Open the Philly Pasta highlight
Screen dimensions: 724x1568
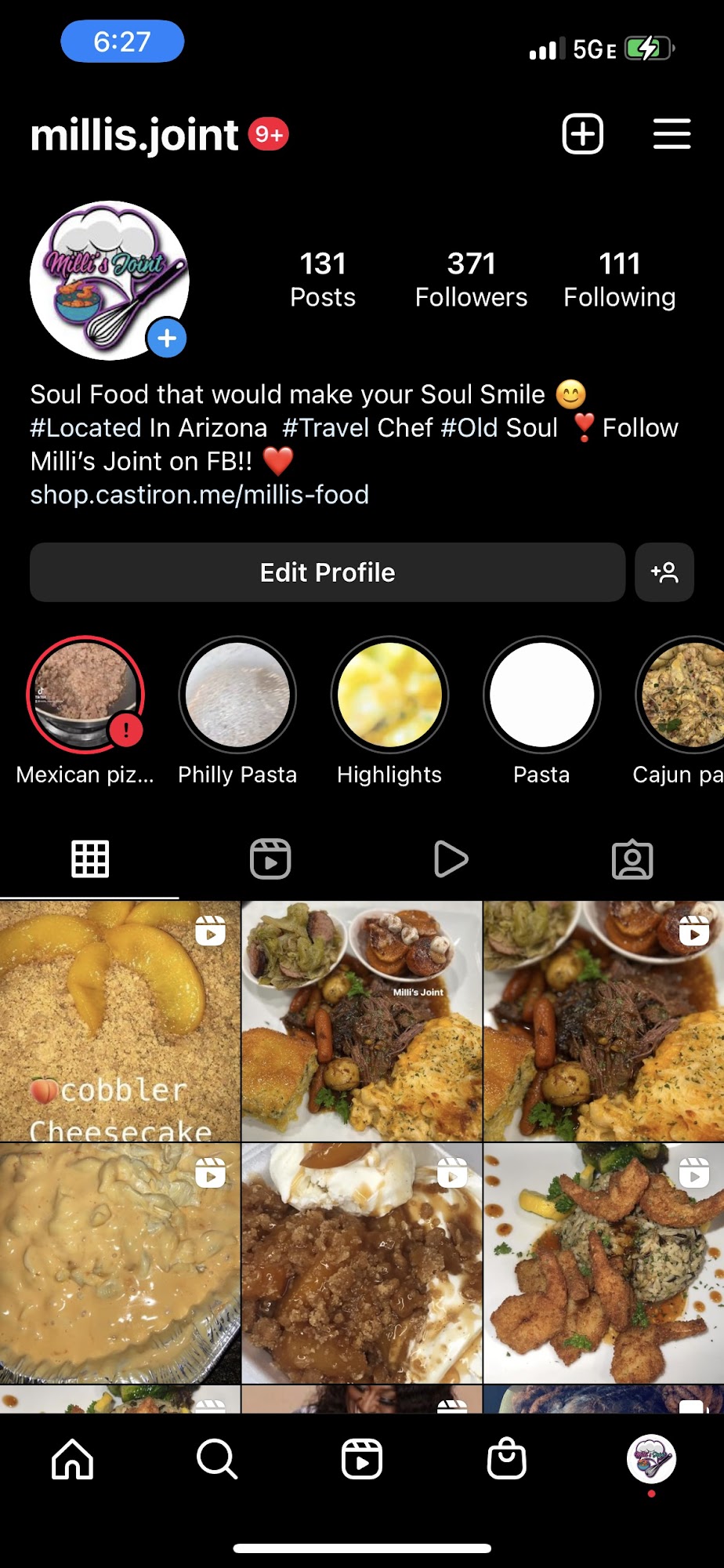click(x=237, y=695)
